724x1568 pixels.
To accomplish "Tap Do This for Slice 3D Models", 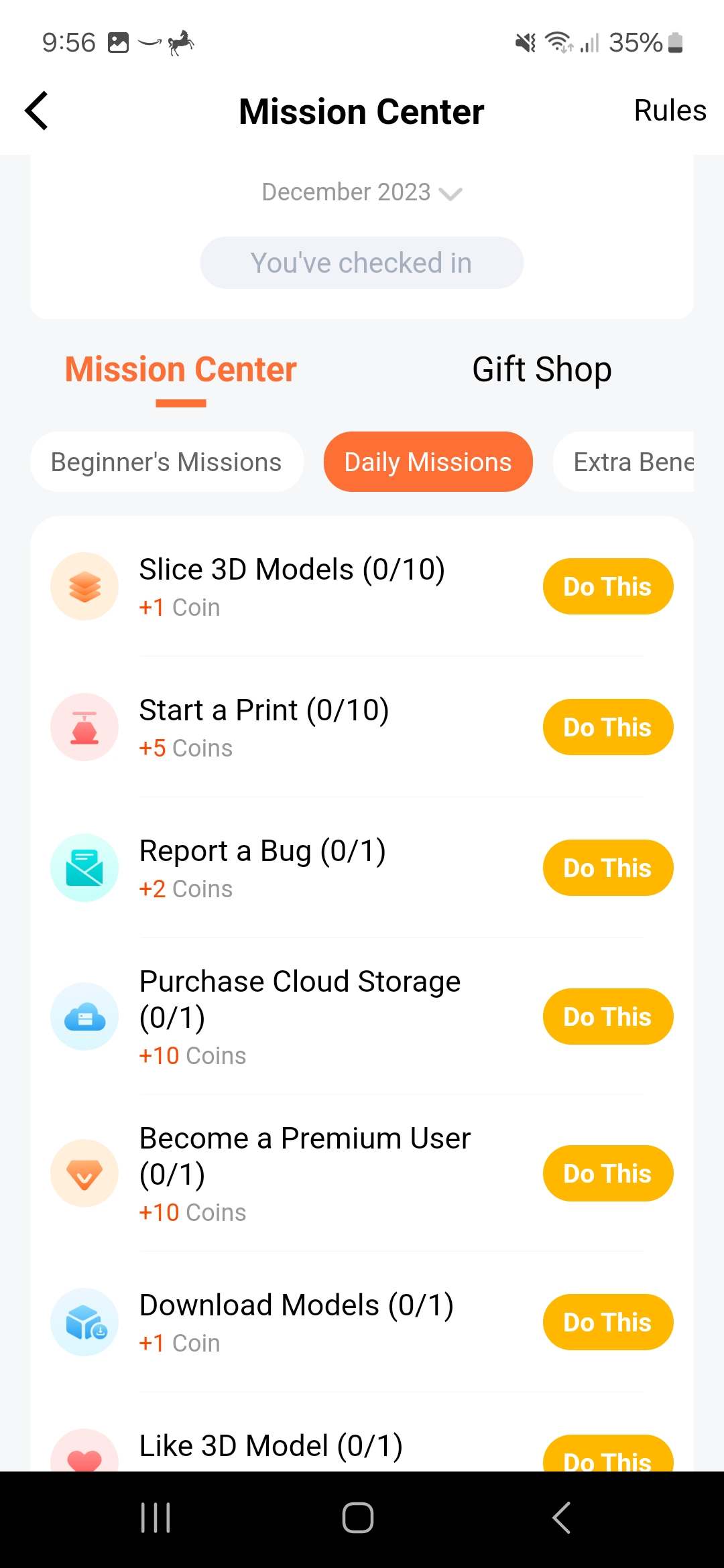I will tap(607, 587).
